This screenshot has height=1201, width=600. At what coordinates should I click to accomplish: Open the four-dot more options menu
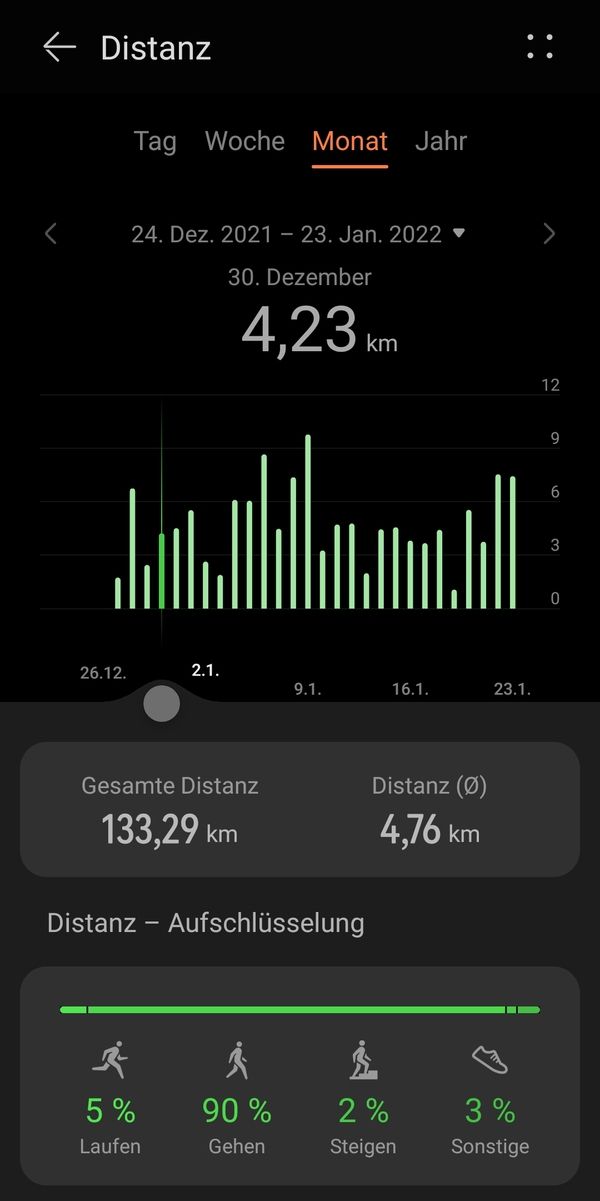pos(540,47)
